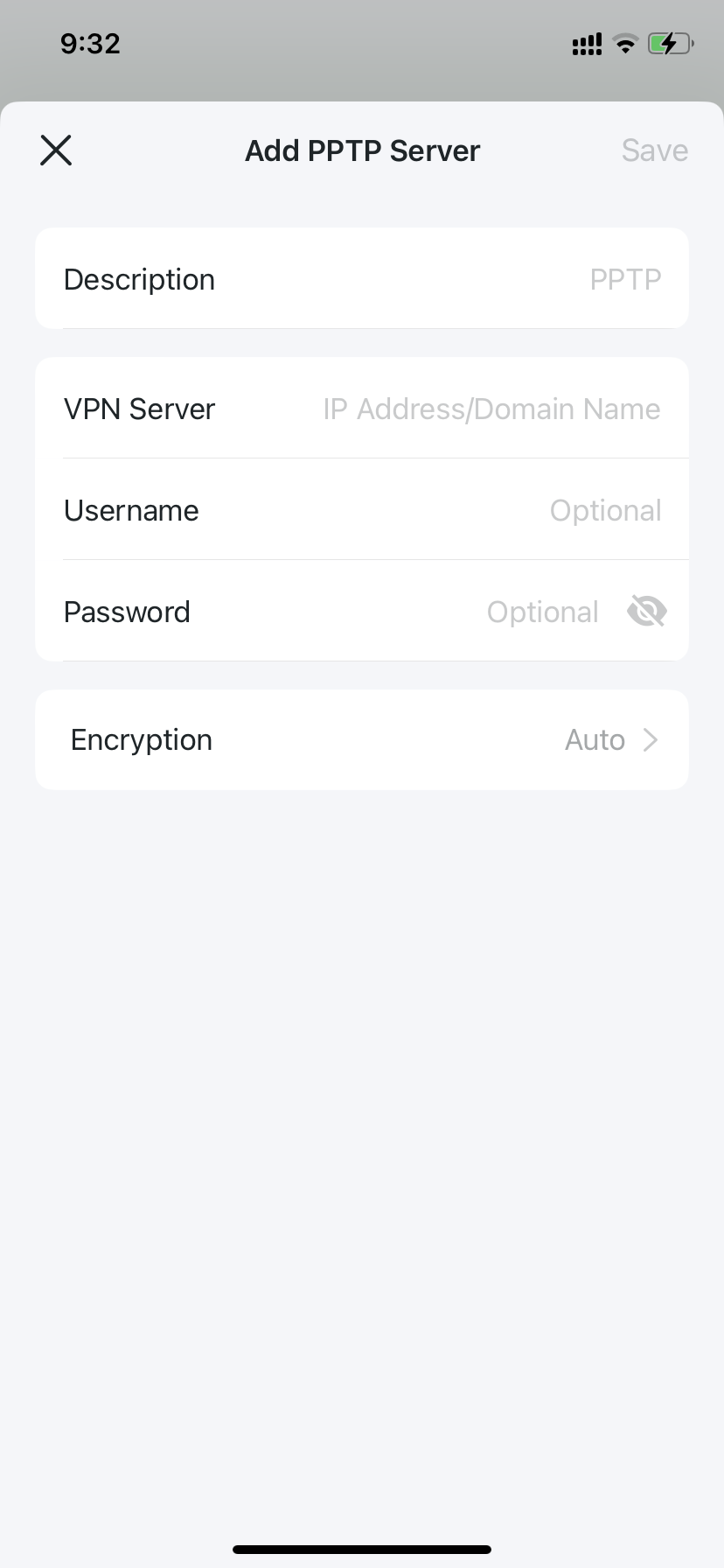Enter the VPN Server address field

coord(362,408)
